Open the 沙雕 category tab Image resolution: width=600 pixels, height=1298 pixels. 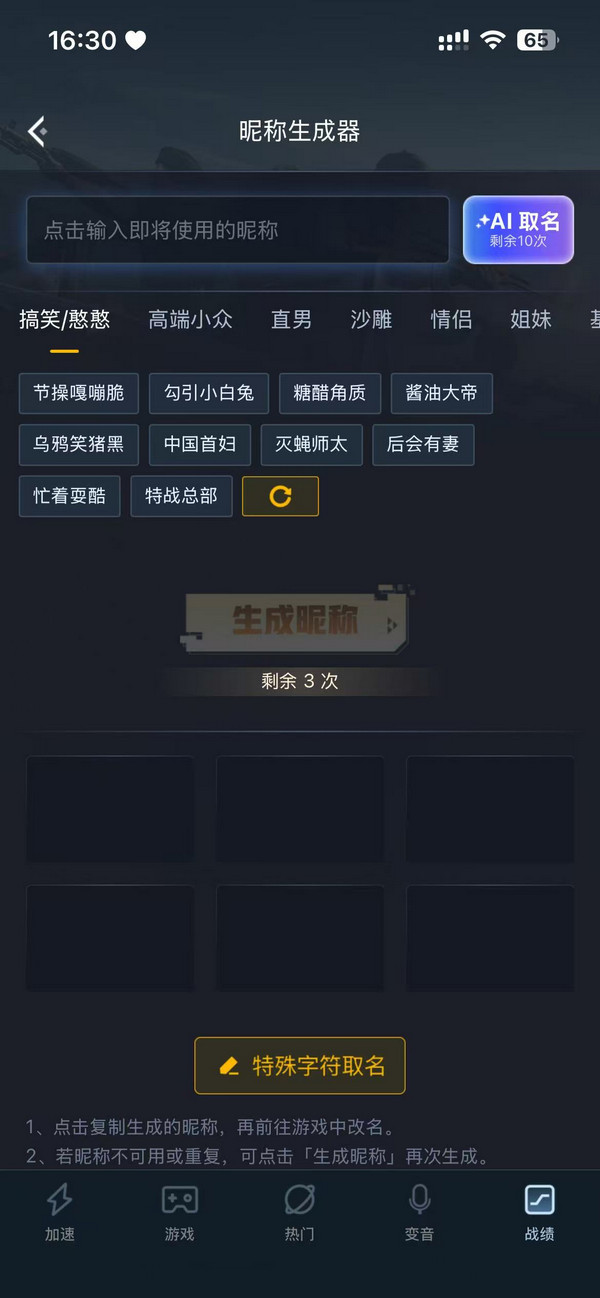(x=371, y=319)
